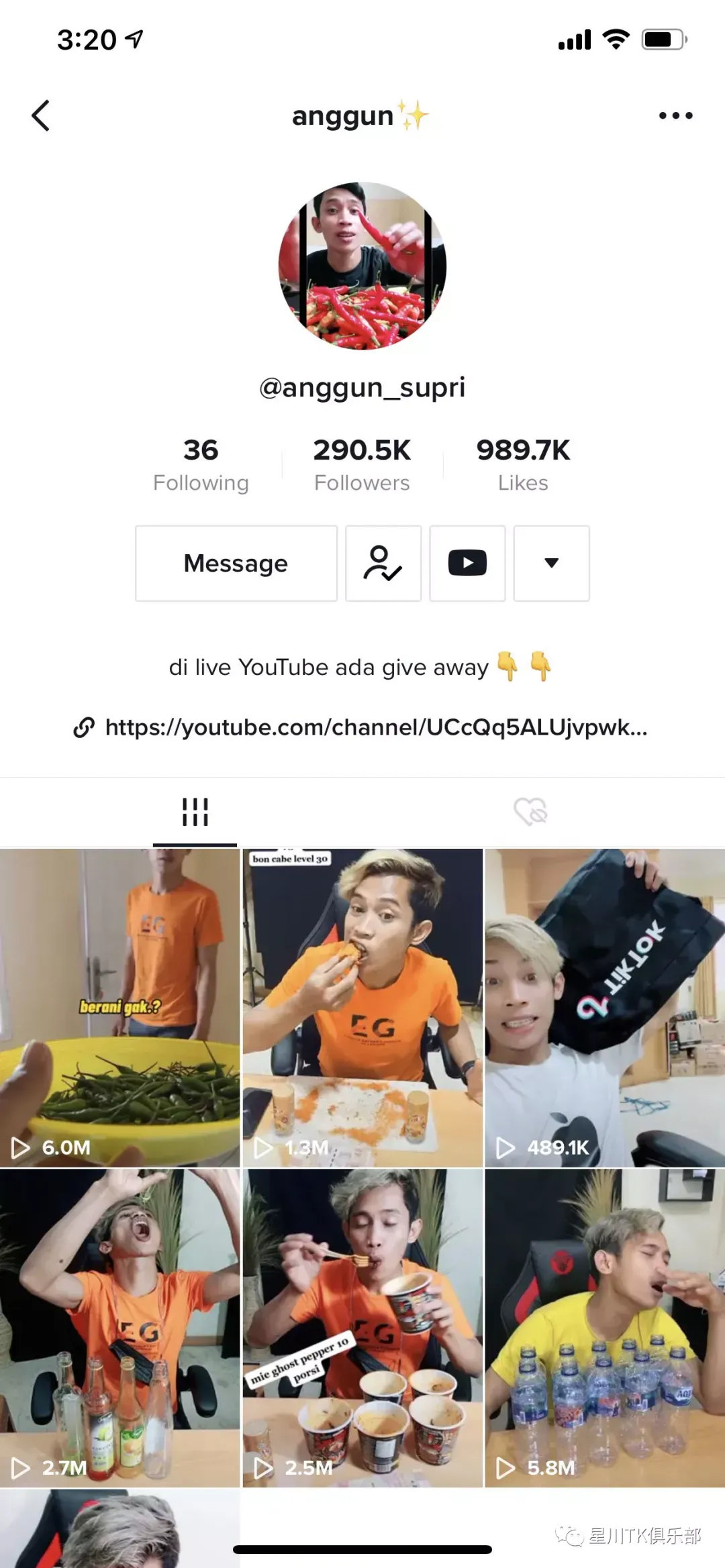Viewport: 725px width, 1568px height.
Task: Go back using the top-left arrow
Action: (41, 115)
